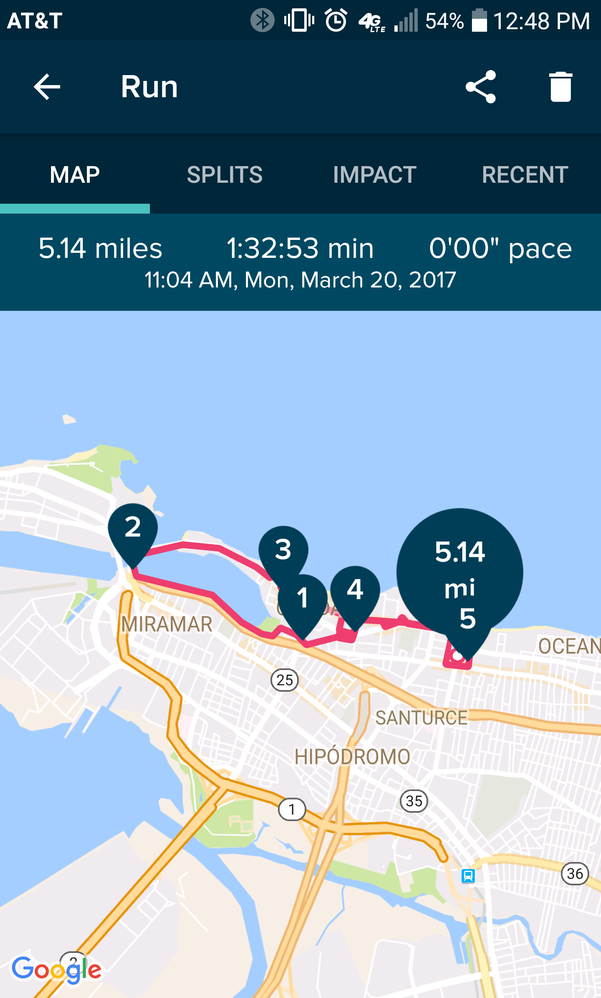601x998 pixels.
Task: Delete this run with the trash icon
Action: point(560,87)
